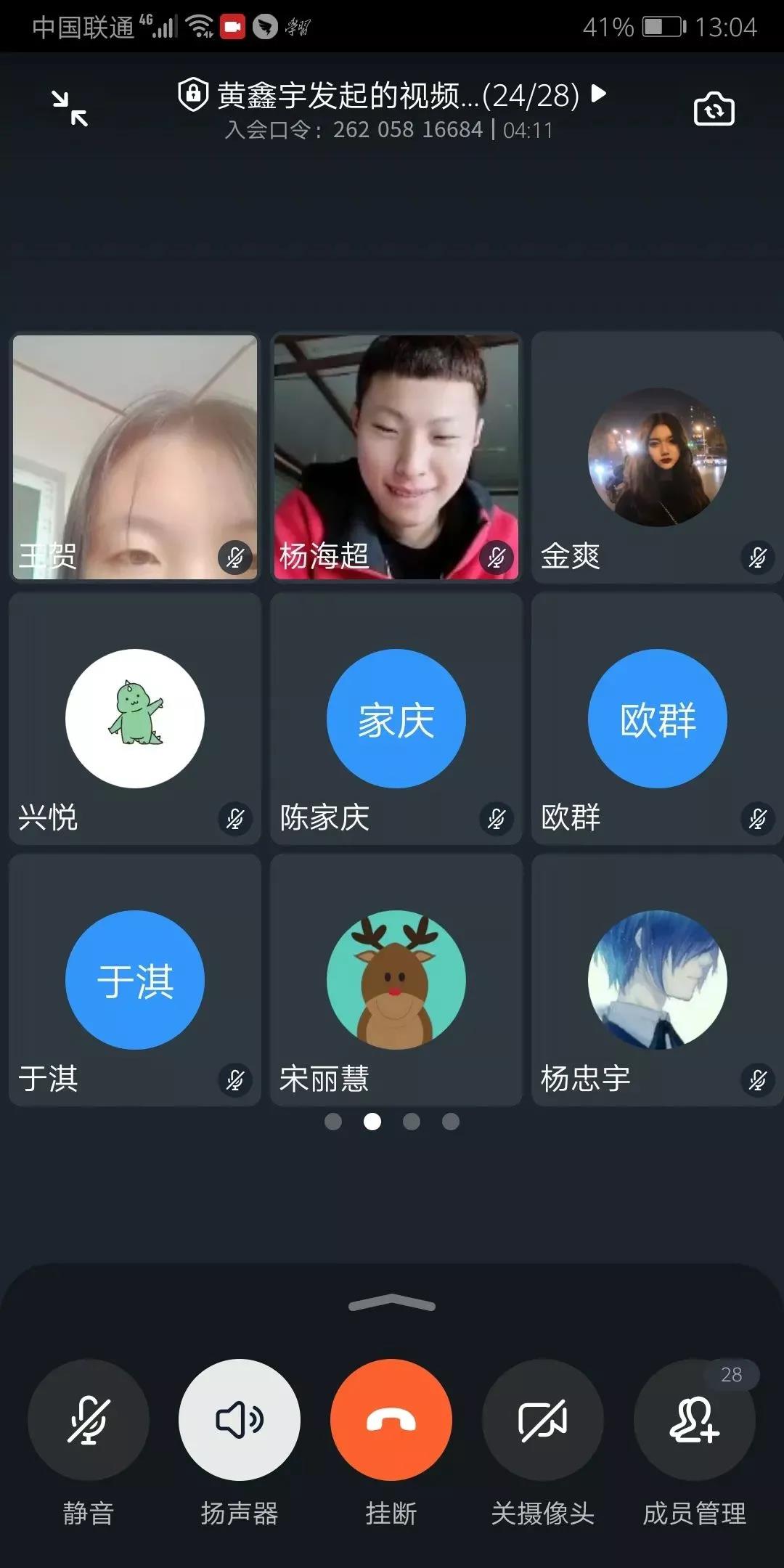Select 于淇's participant tile
Image resolution: width=784 pixels, height=1568 pixels.
[135, 980]
